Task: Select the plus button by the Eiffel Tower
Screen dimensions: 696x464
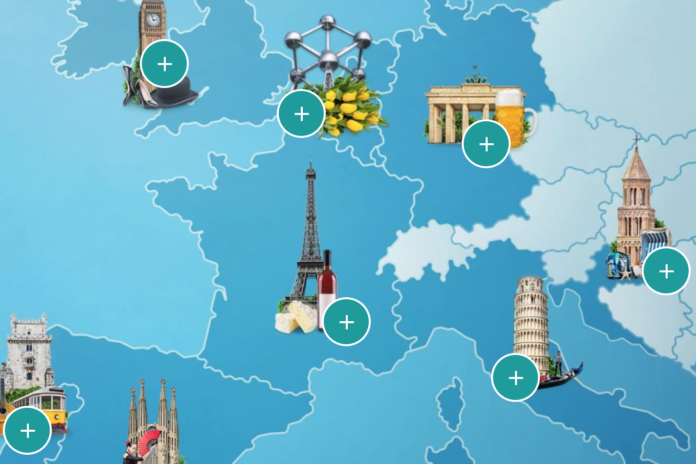Action: click(347, 322)
